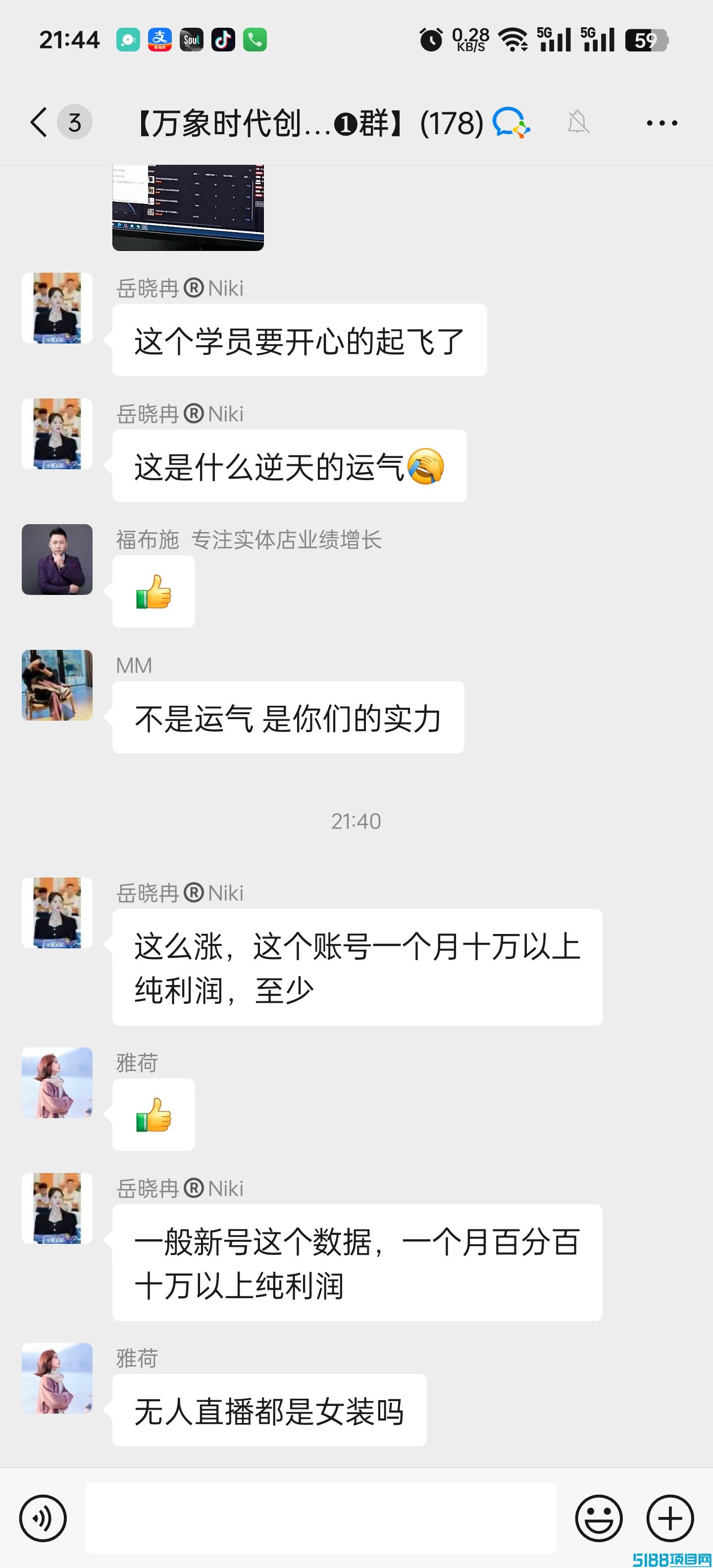
Task: Tap the message text input field
Action: [320, 1518]
